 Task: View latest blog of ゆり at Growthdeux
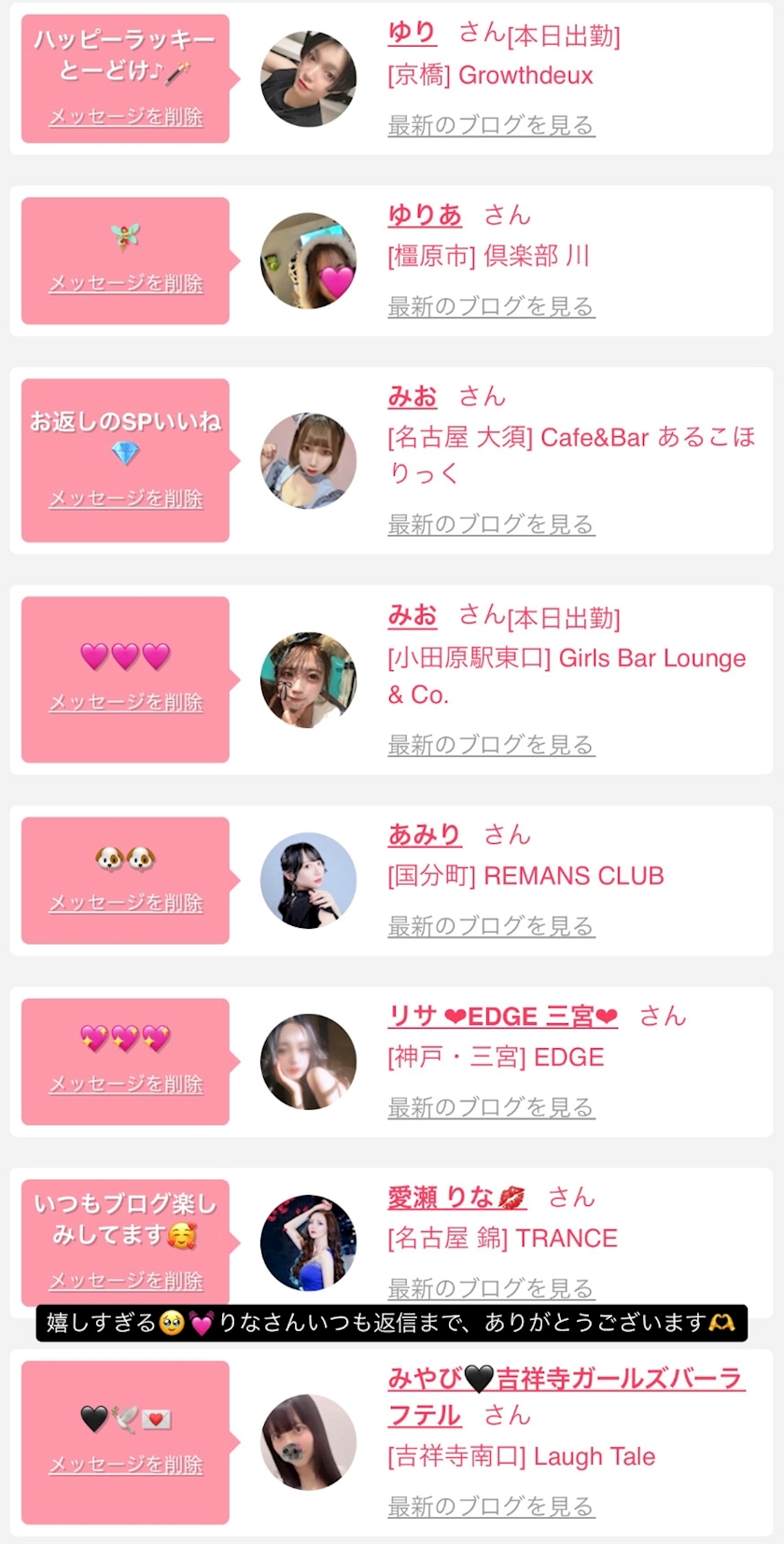(x=491, y=125)
